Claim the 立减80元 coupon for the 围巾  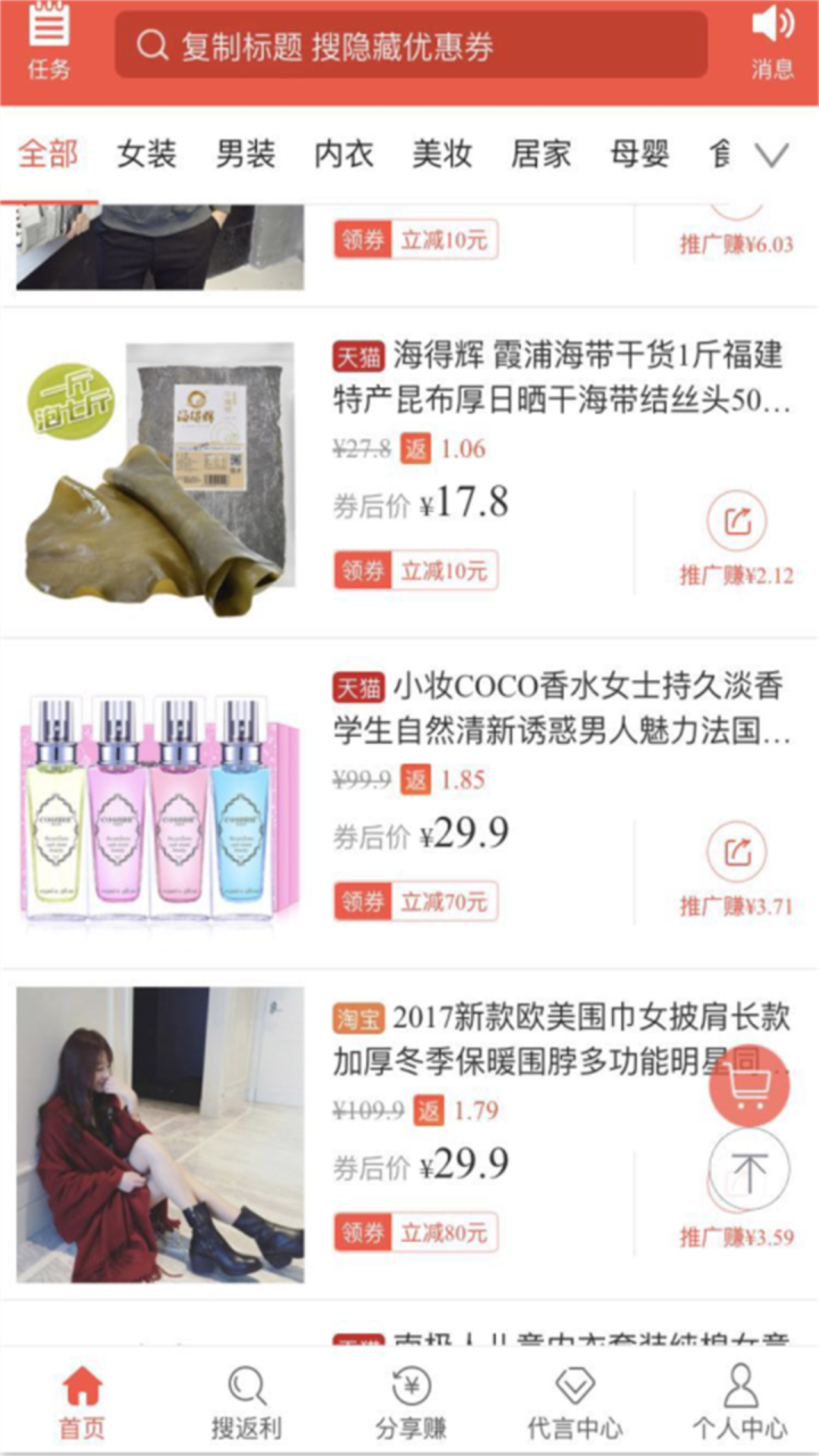[x=416, y=1232]
